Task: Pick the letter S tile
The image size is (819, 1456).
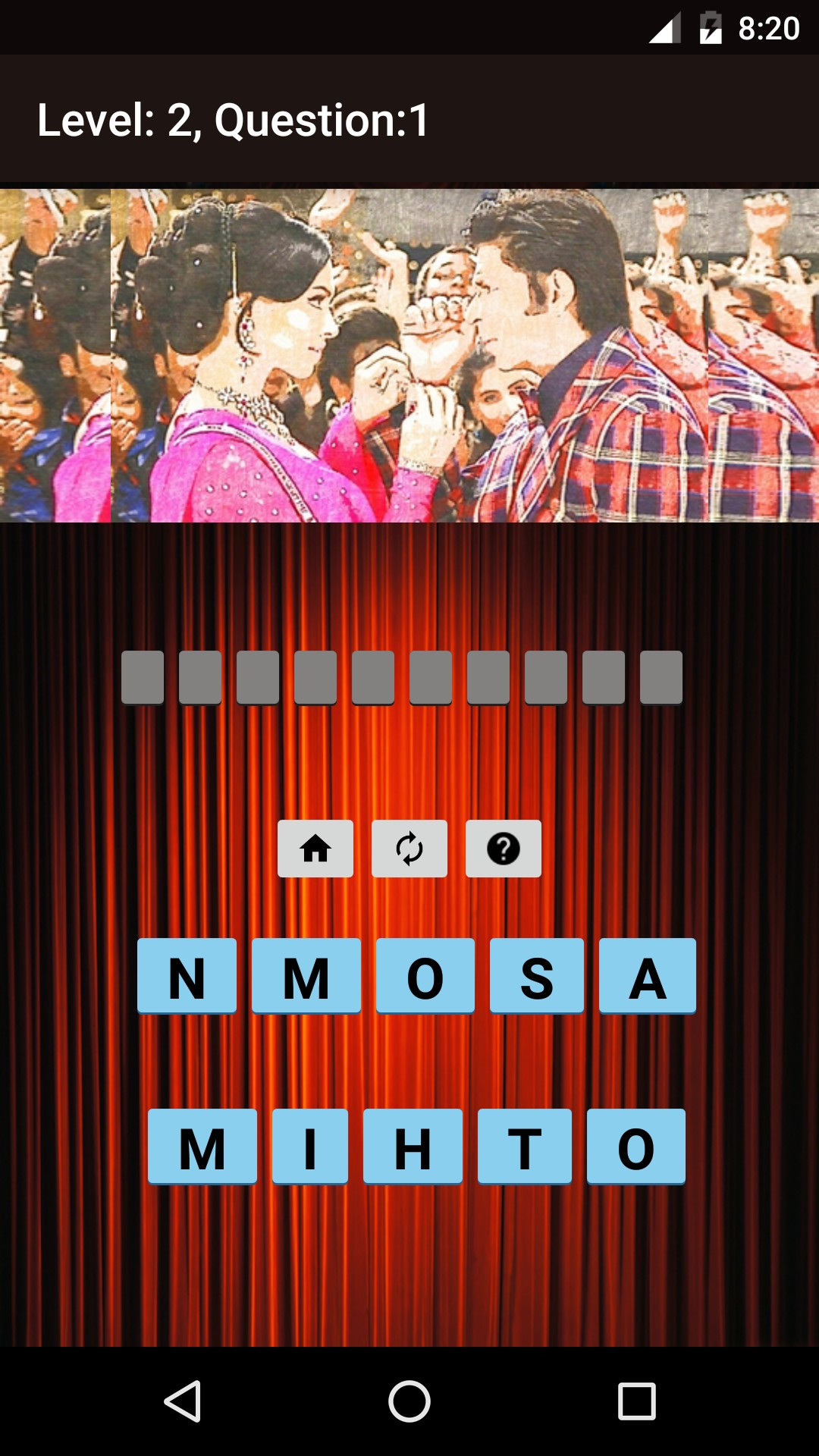Action: 537,976
